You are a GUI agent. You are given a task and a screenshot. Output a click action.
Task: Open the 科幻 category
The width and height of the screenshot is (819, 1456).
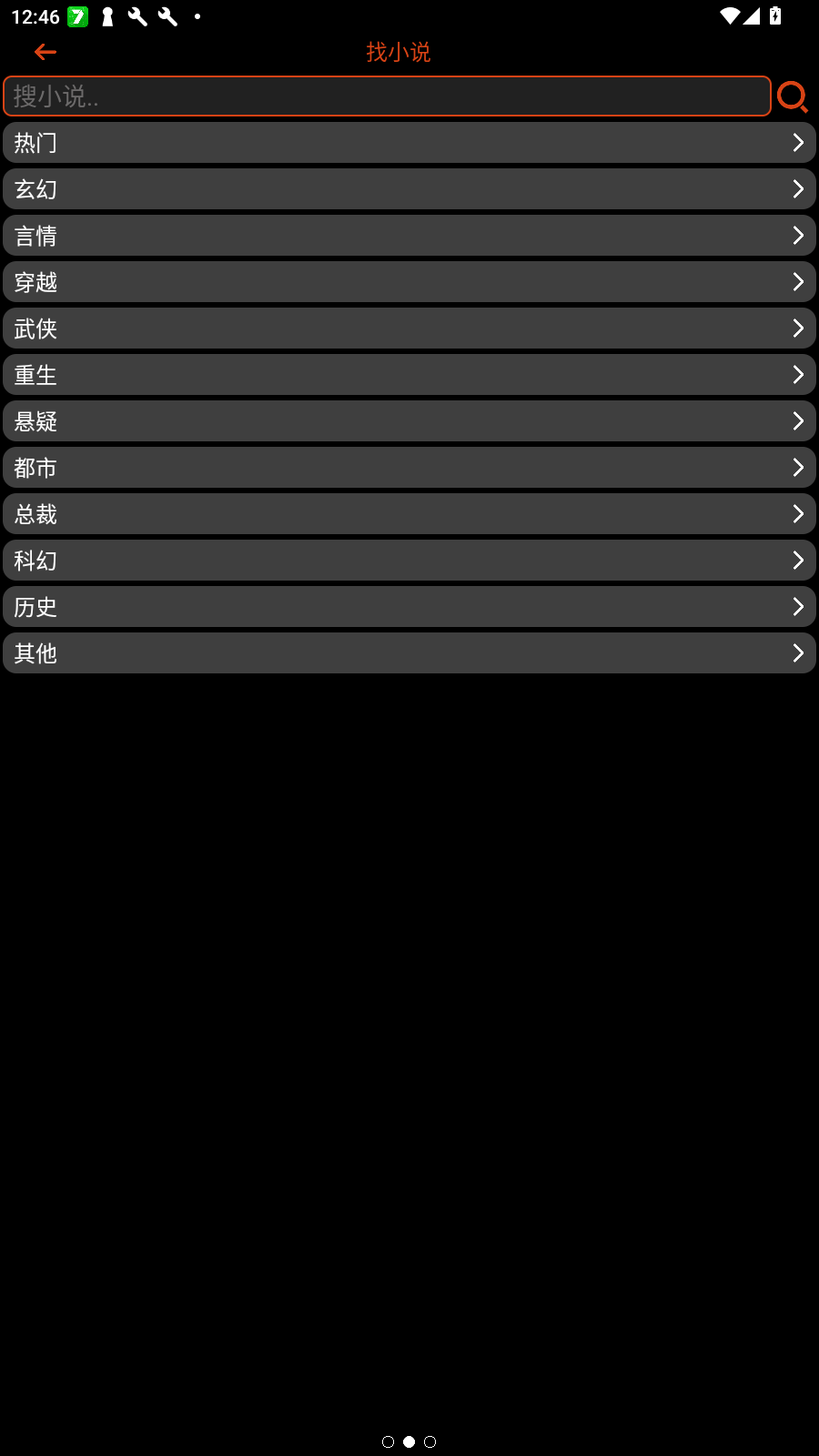(x=409, y=561)
